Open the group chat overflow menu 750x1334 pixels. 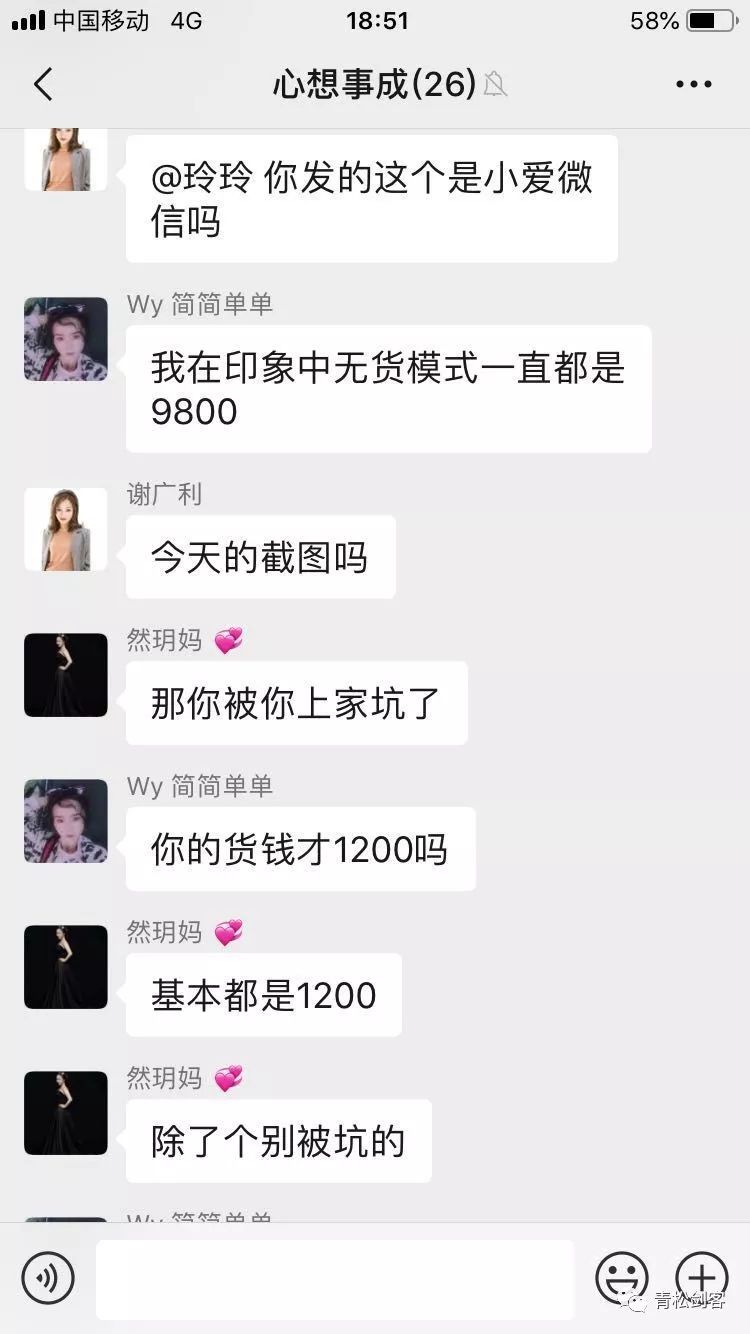pyautogui.click(x=693, y=85)
